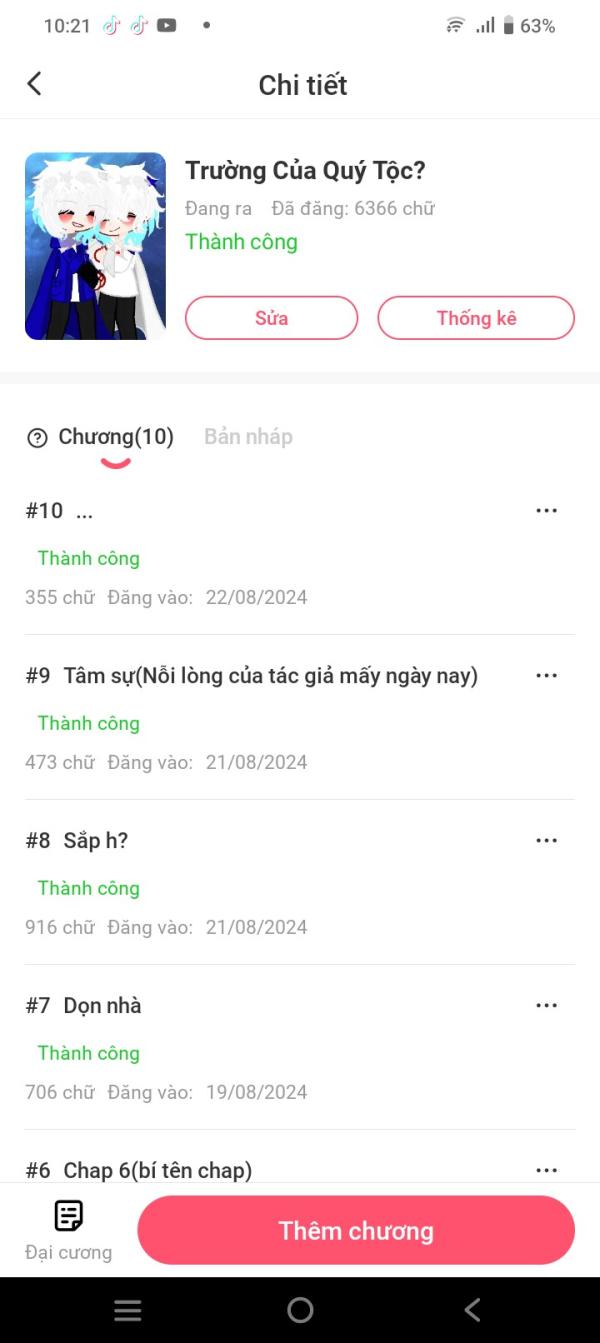
Task: Open the story cover image
Action: pos(95,246)
